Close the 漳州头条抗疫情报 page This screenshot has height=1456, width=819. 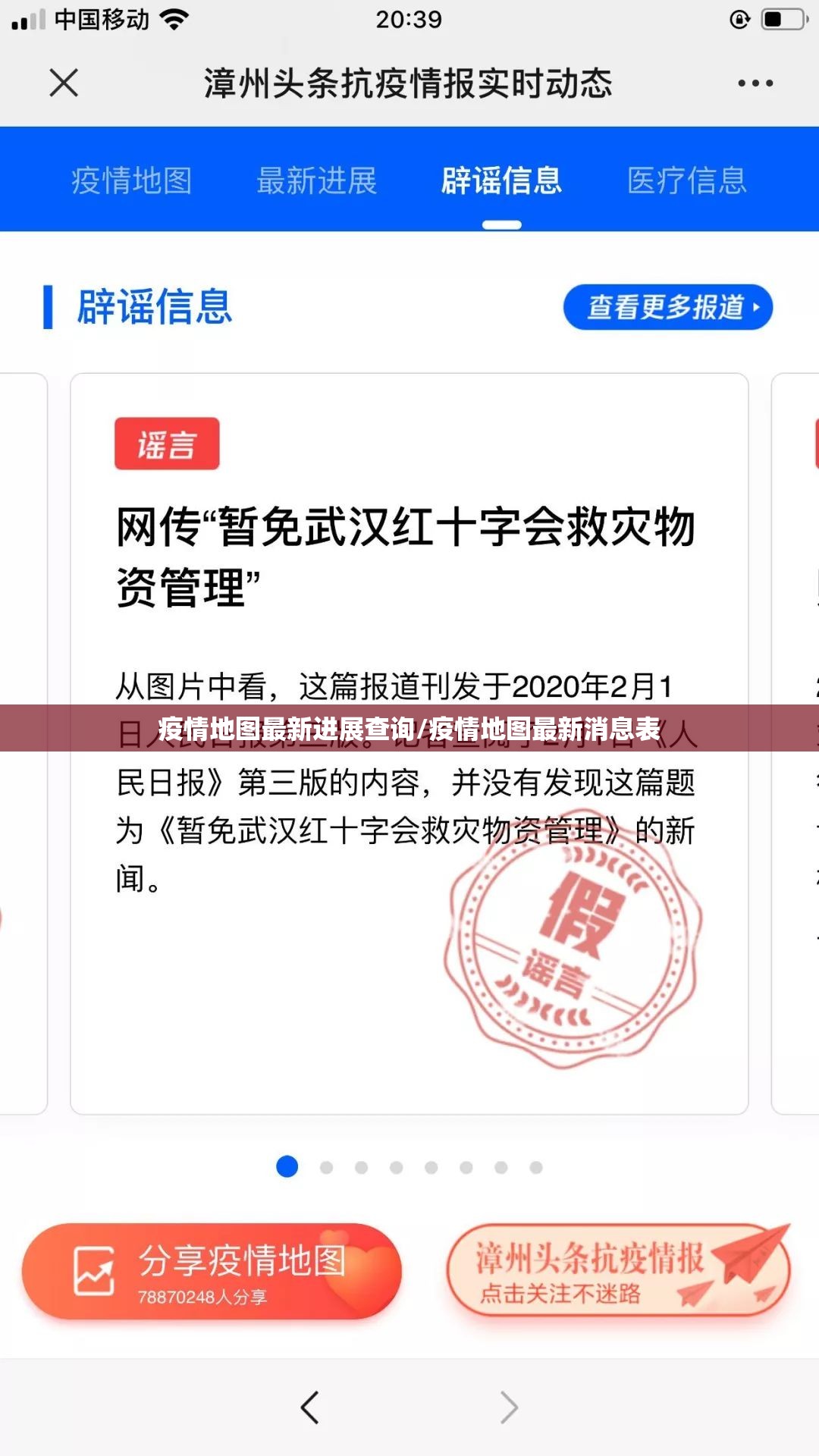[x=64, y=83]
